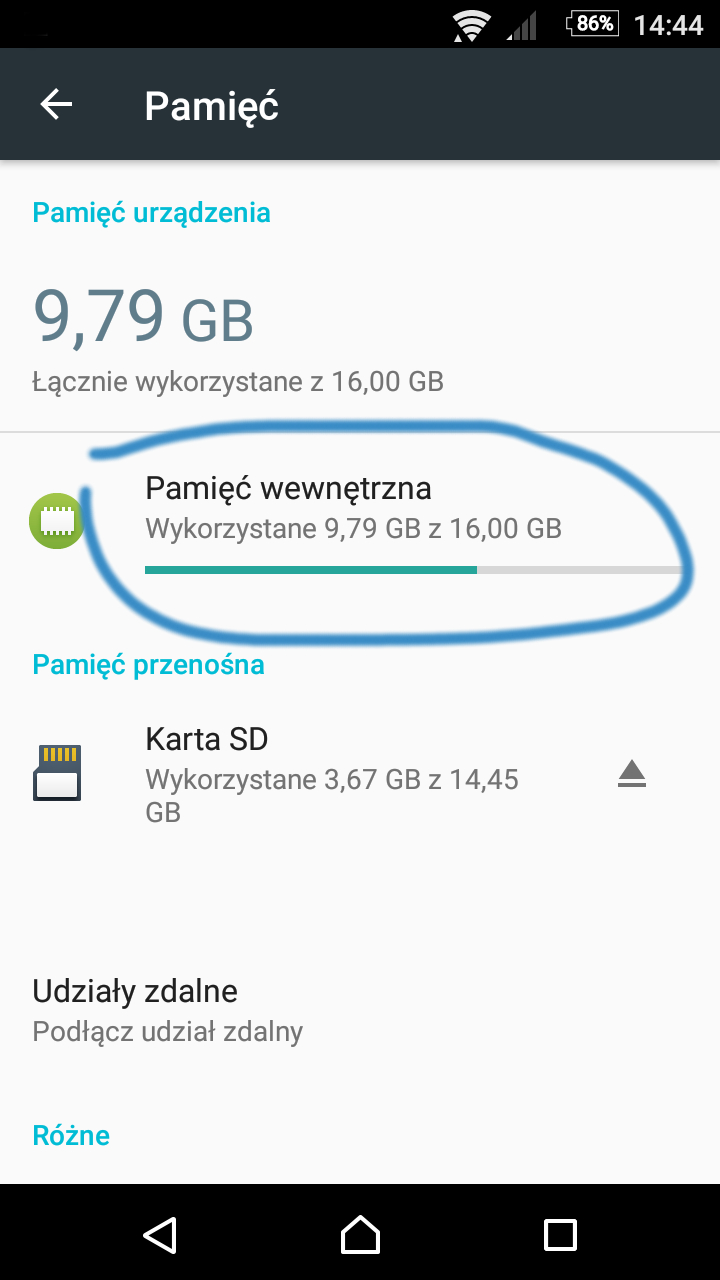Viewport: 720px width, 1280px height.
Task: Open the recent apps overview
Action: click(x=560, y=1234)
